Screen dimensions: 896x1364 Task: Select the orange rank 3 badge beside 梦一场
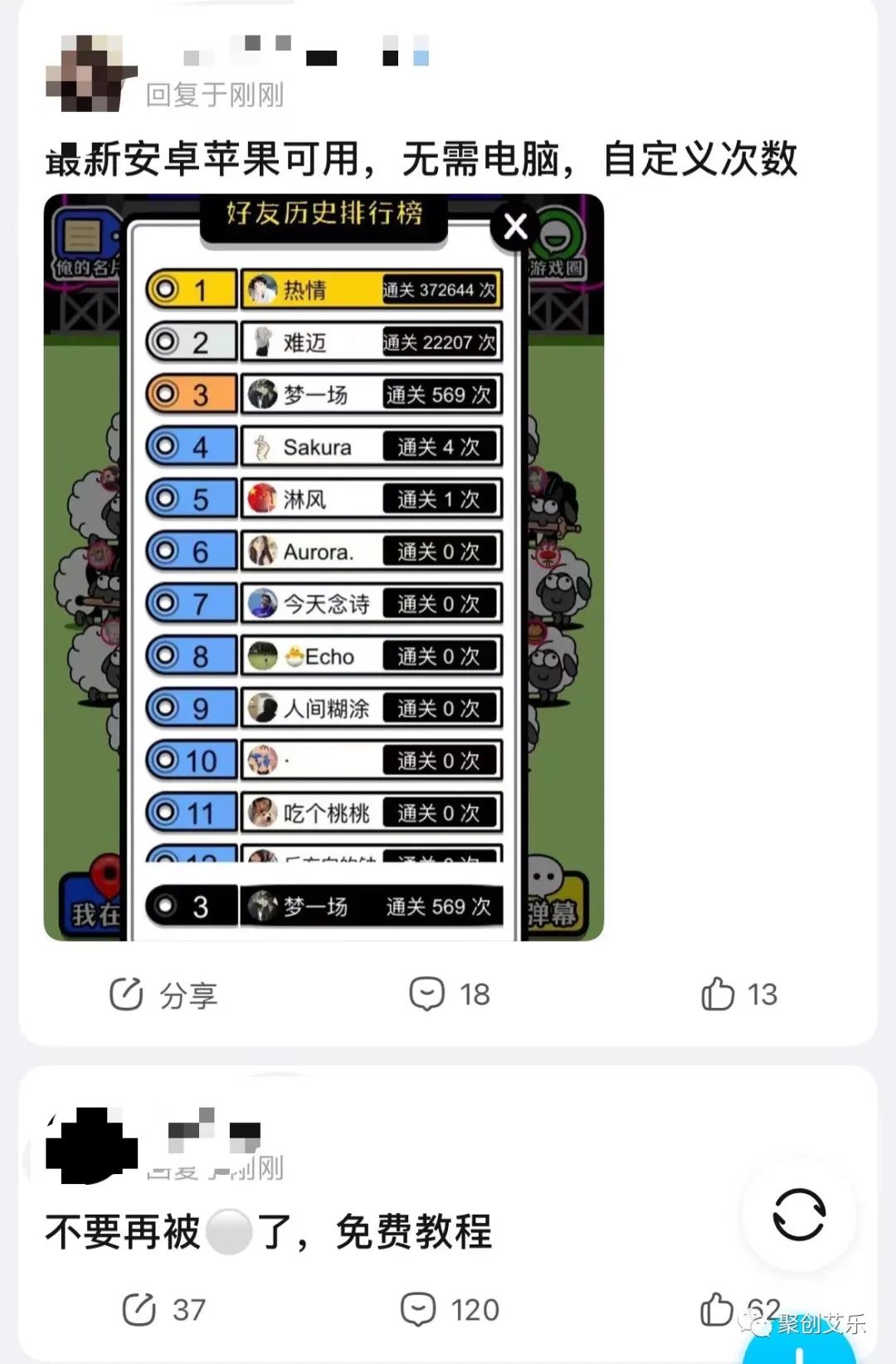click(x=189, y=394)
